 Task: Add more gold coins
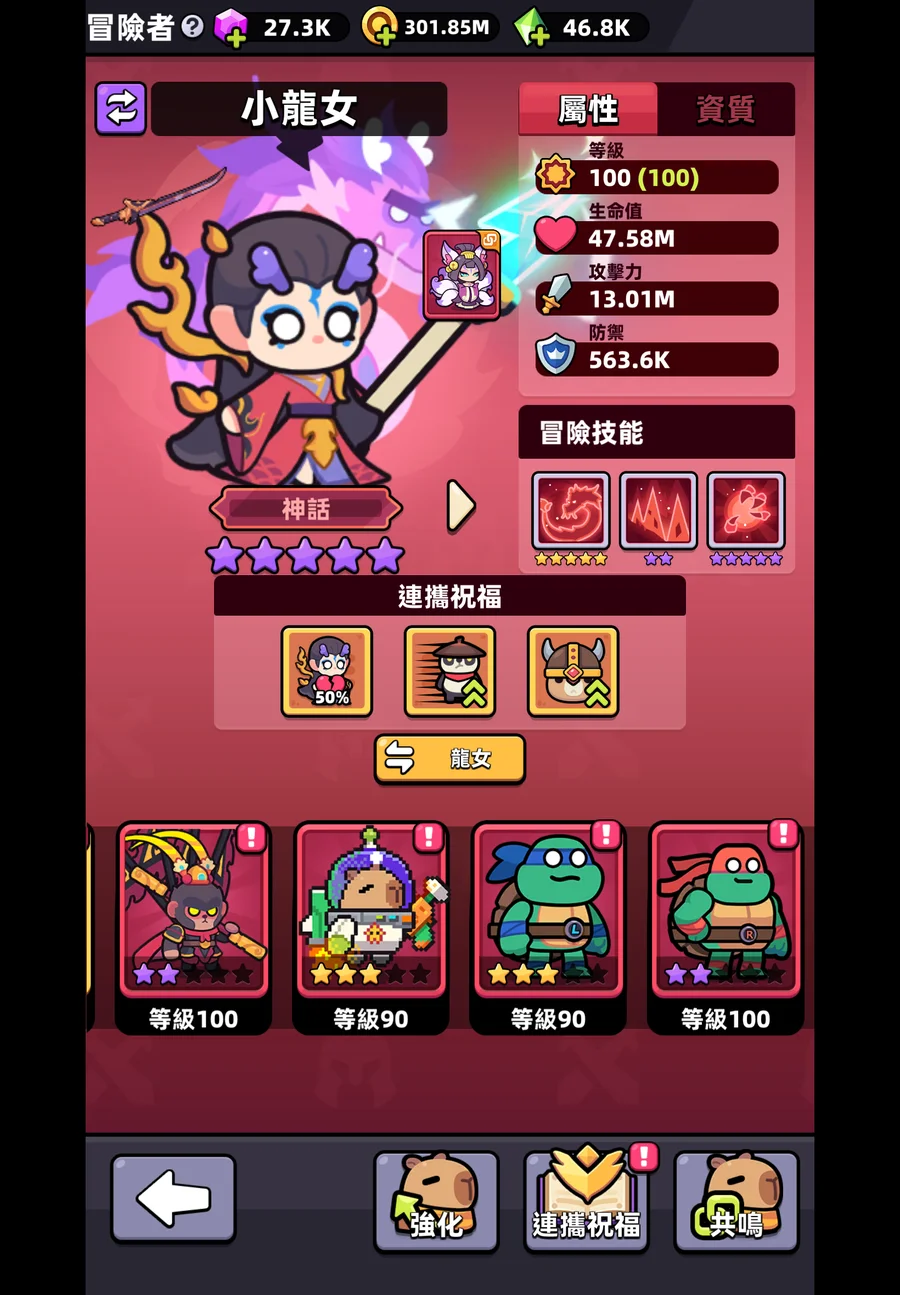(380, 27)
